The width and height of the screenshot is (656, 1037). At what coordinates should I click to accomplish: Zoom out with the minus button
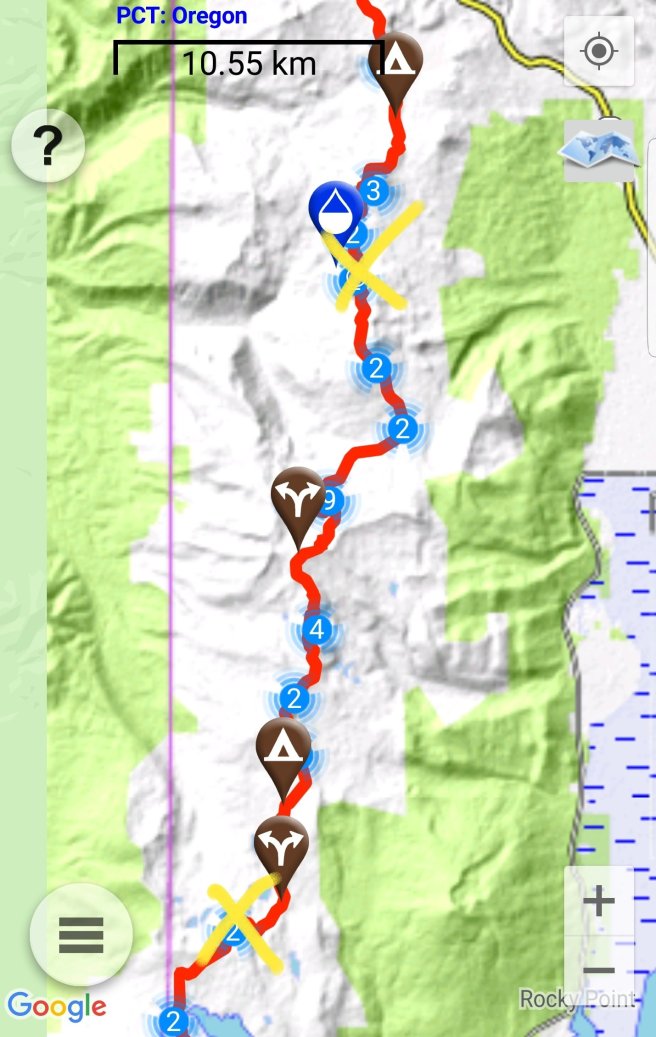(x=599, y=970)
